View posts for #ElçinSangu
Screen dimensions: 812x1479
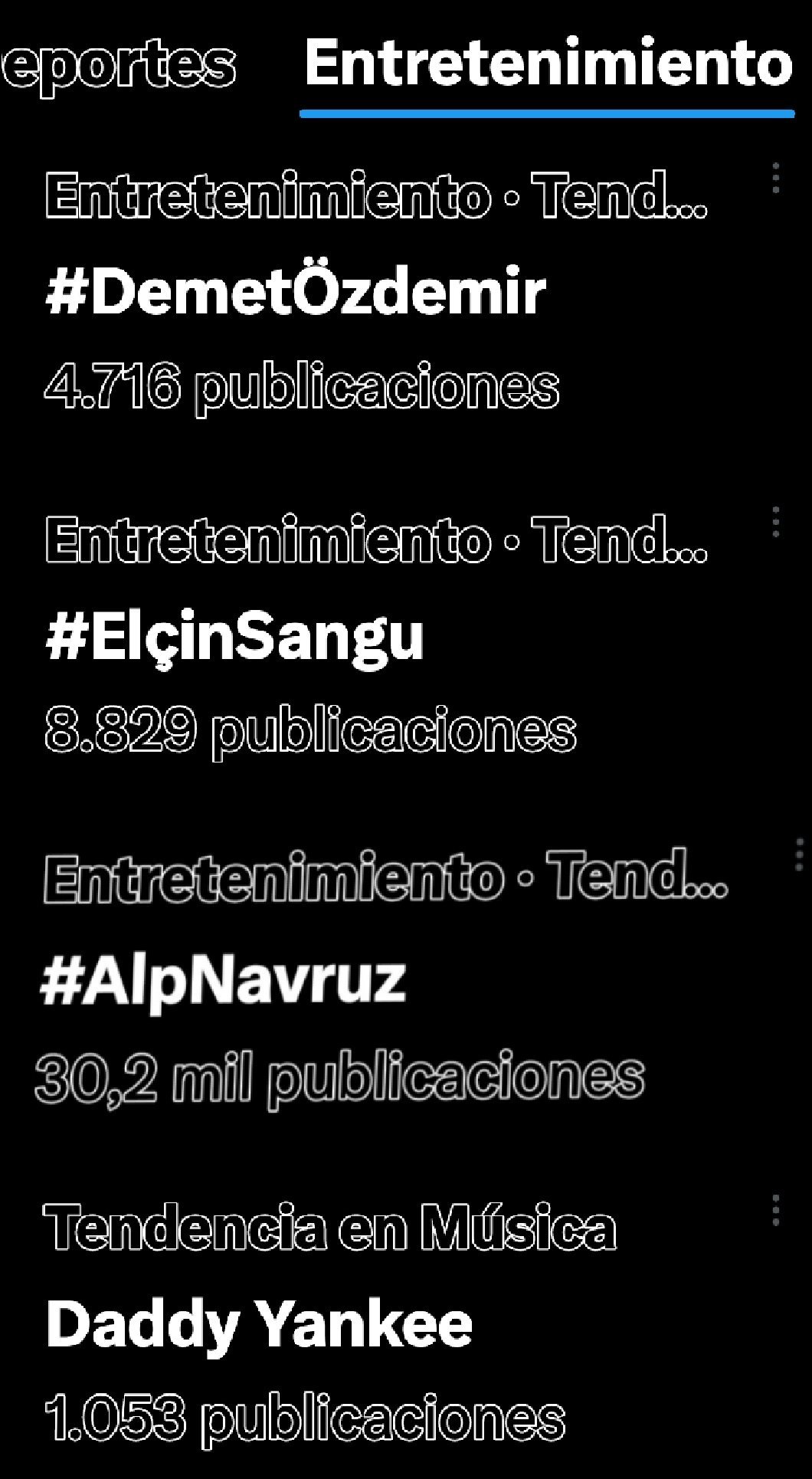click(234, 637)
